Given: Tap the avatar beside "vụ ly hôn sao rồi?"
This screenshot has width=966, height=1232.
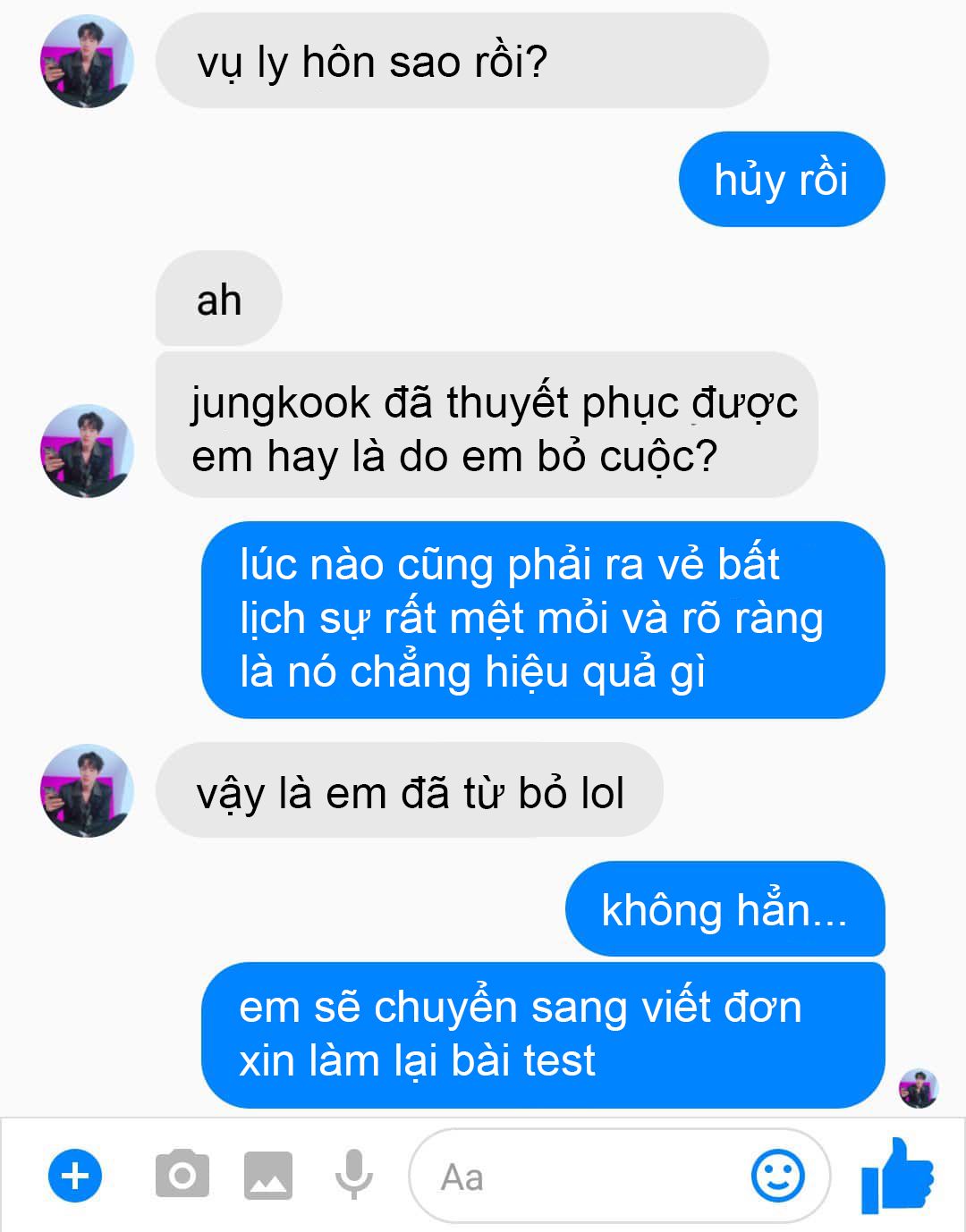Looking at the screenshot, I should (x=86, y=63).
